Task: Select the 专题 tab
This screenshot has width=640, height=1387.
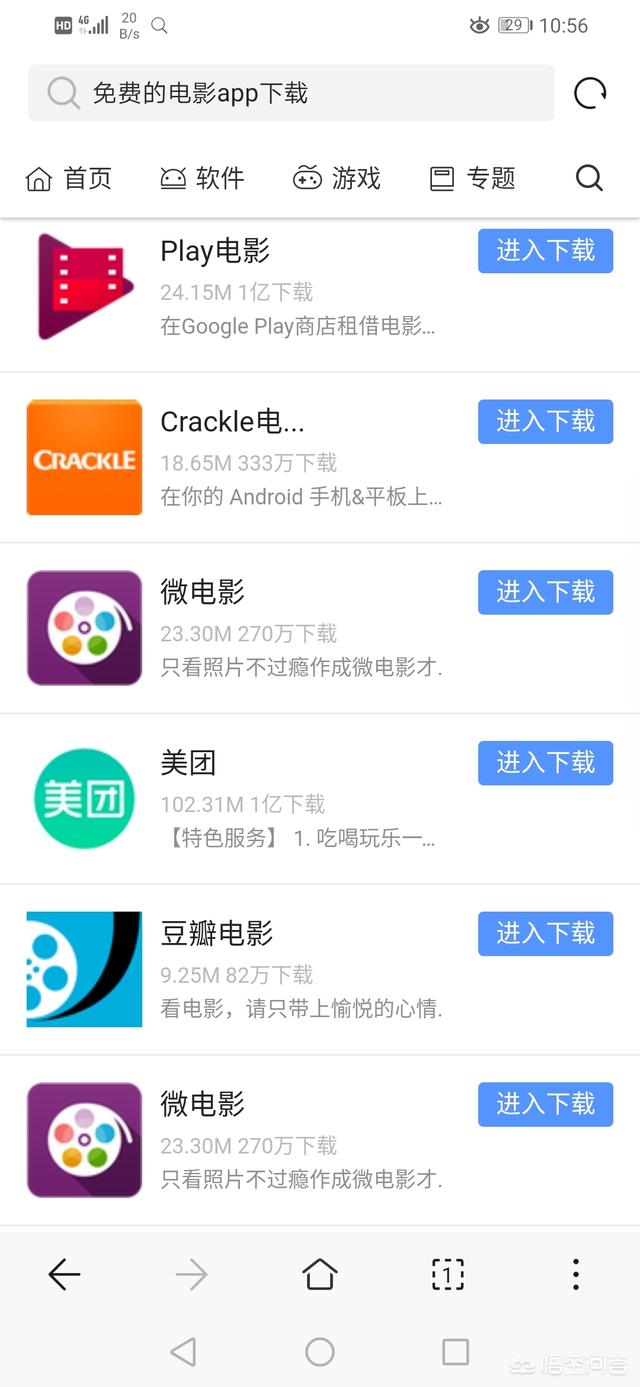Action: coord(473,179)
